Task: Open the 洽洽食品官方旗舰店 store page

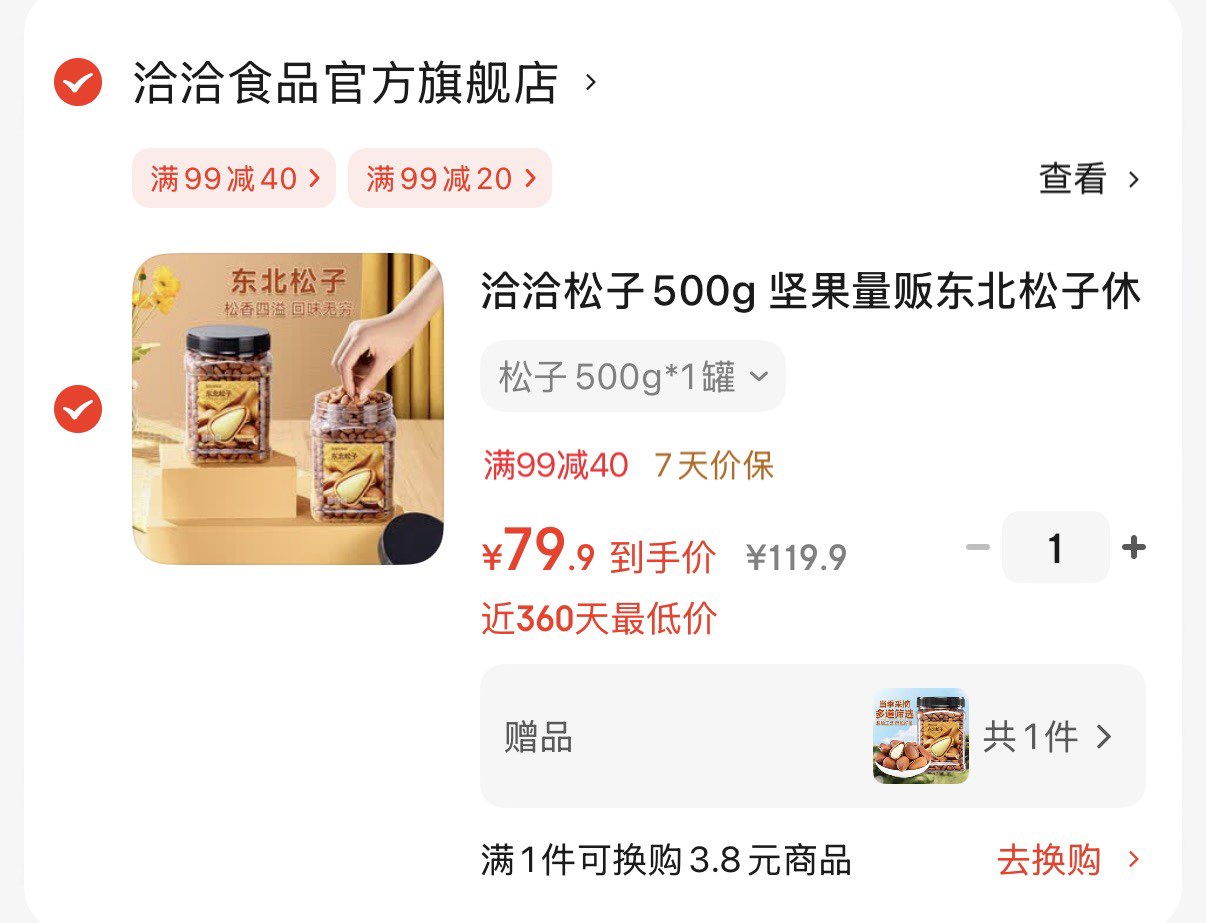Action: tap(345, 83)
